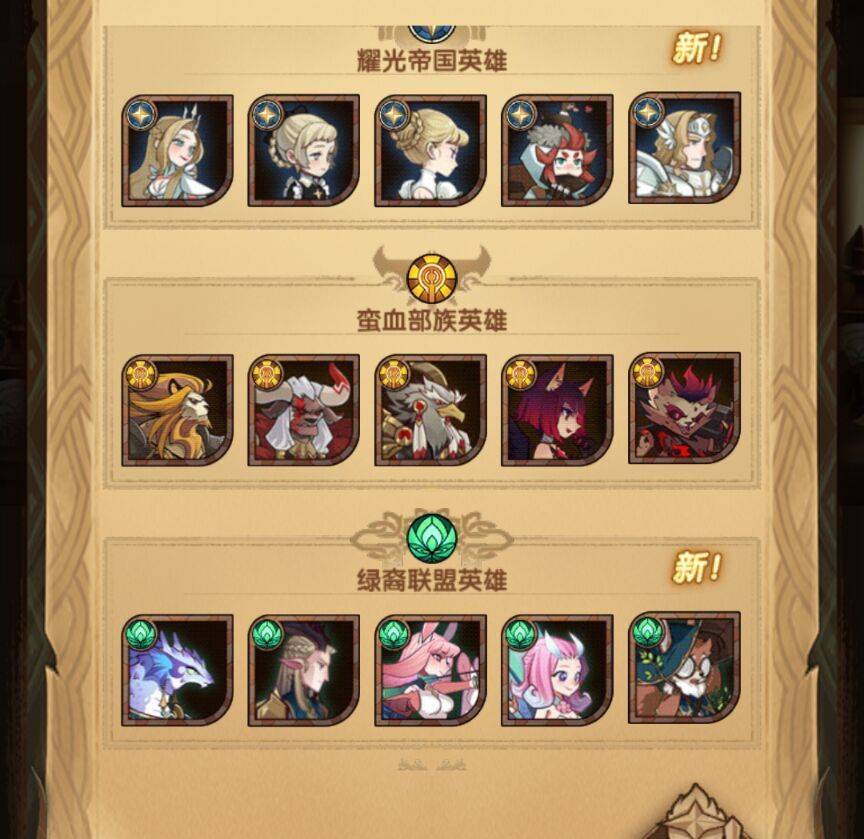
Task: Tap the pink-haired bunny-eared archer hero
Action: click(x=431, y=670)
